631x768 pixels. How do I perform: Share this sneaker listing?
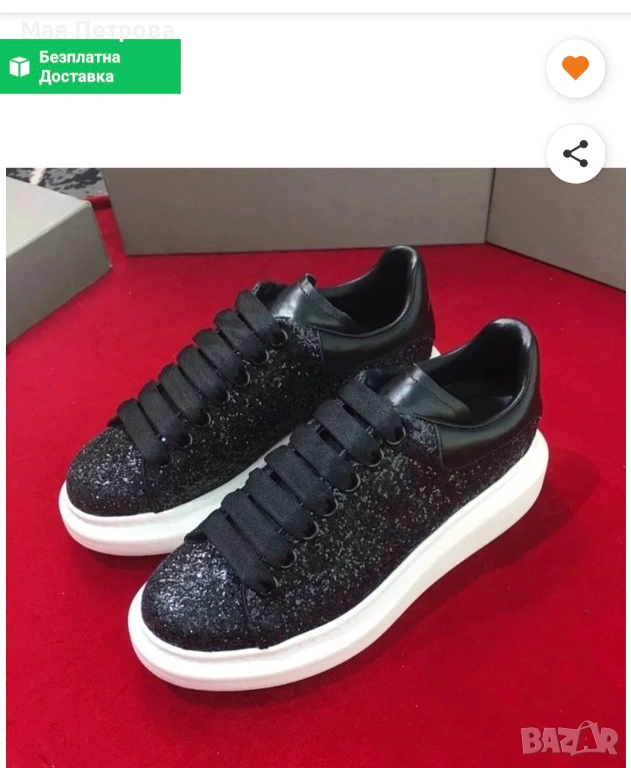tap(575, 154)
